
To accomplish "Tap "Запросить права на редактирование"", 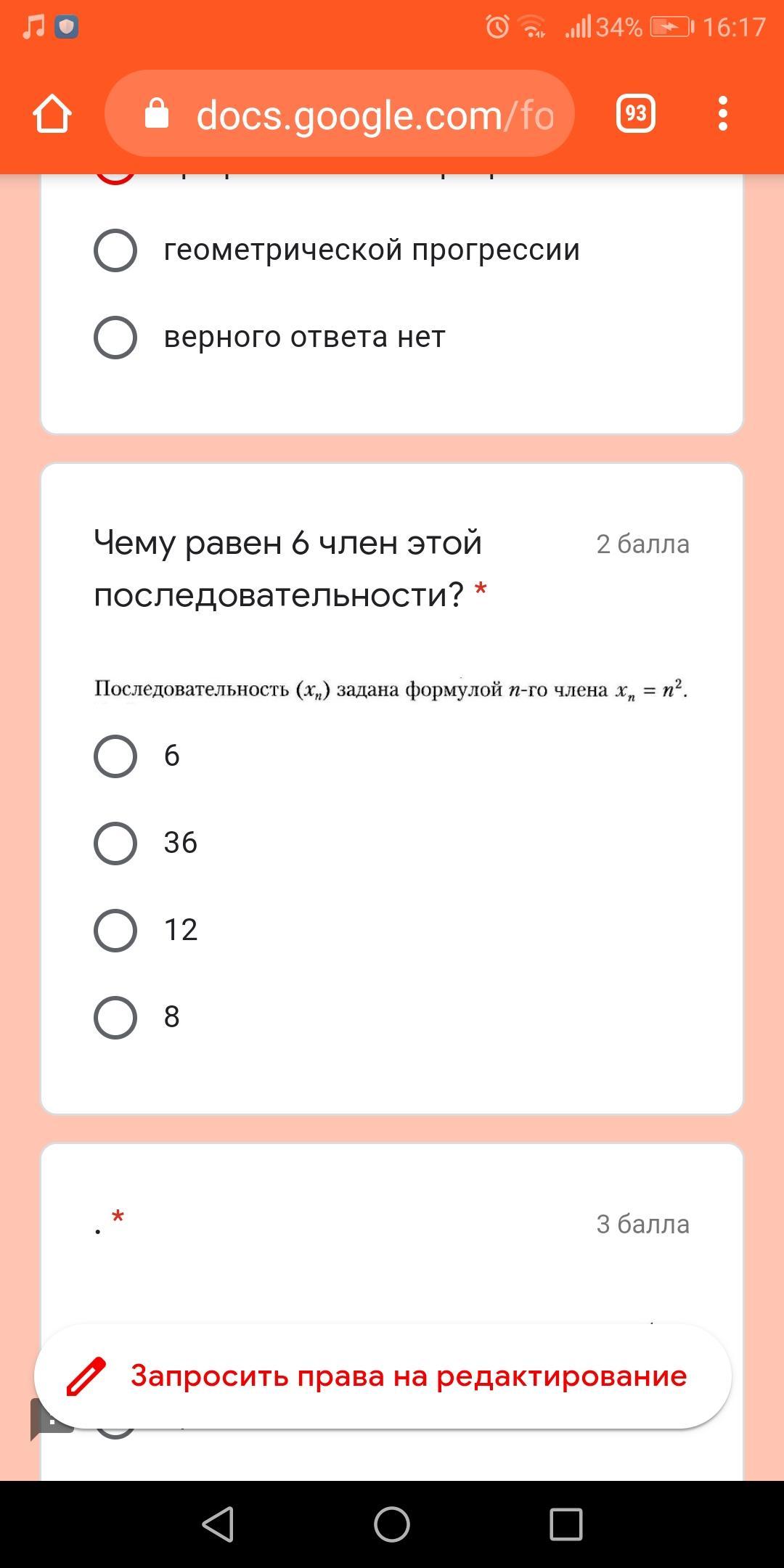I will tap(383, 1376).
